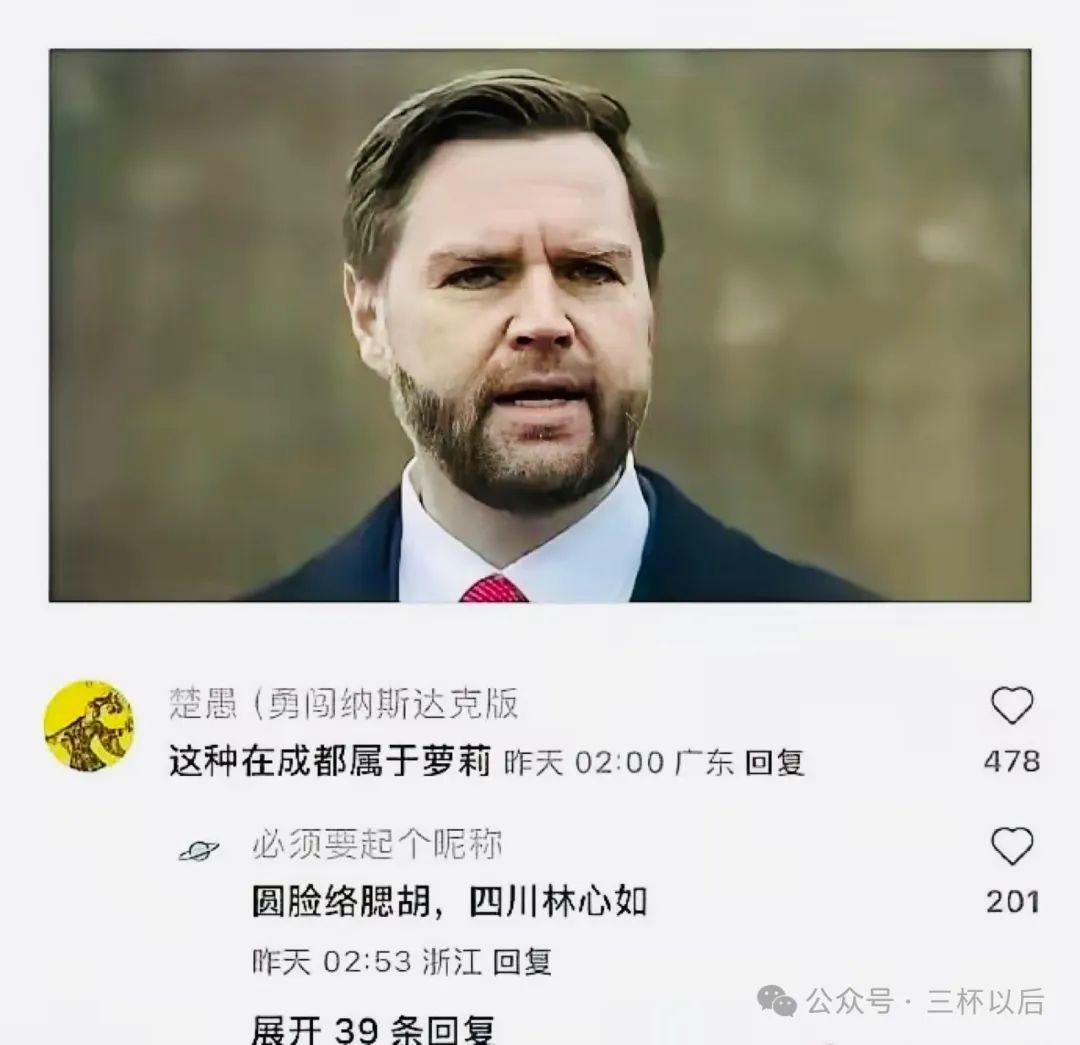The height and width of the screenshot is (1045, 1080).
Task: Like the reply by 必须要起个昵称
Action: click(1011, 848)
